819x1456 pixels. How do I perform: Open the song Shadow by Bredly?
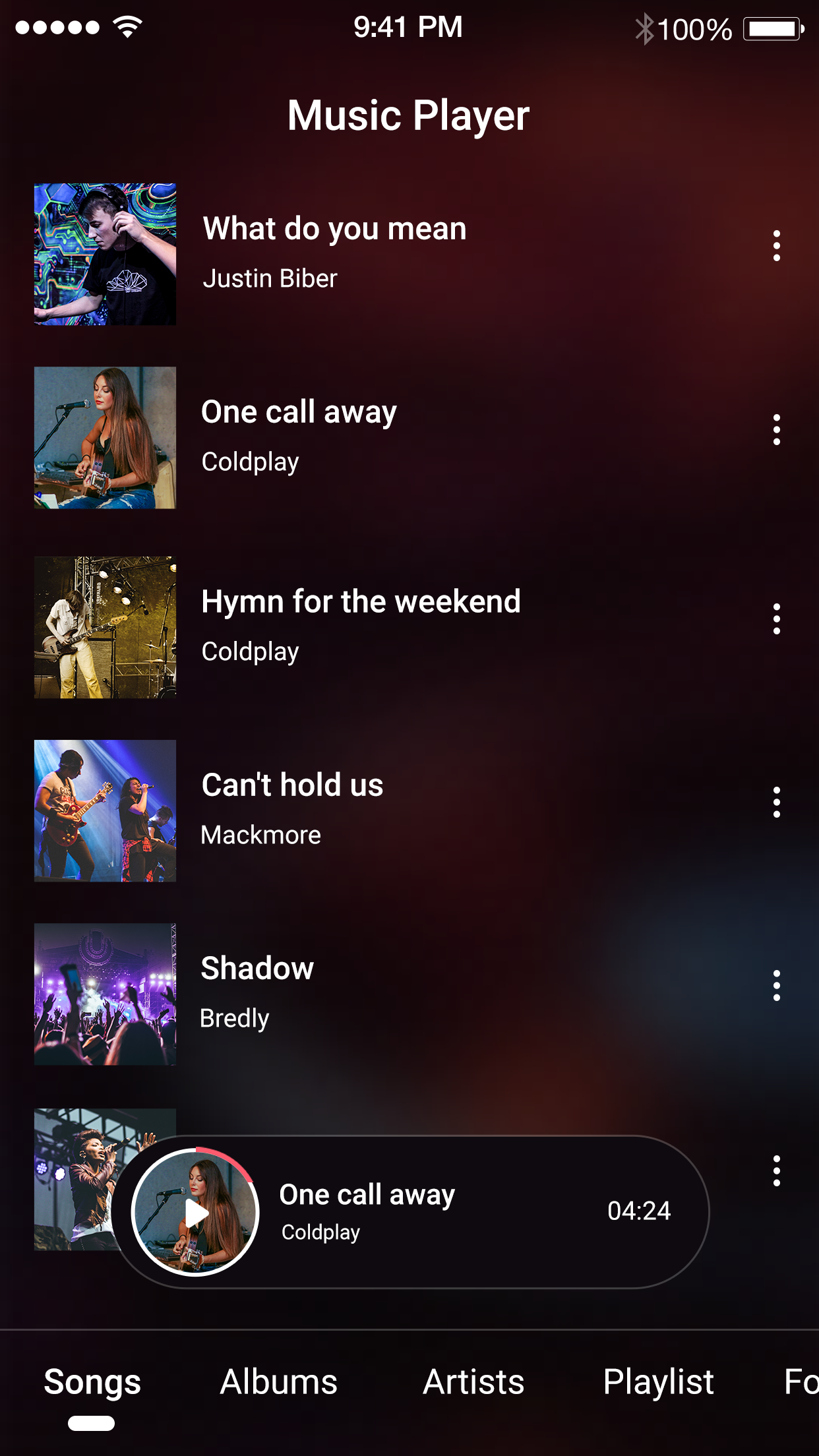pos(409,994)
